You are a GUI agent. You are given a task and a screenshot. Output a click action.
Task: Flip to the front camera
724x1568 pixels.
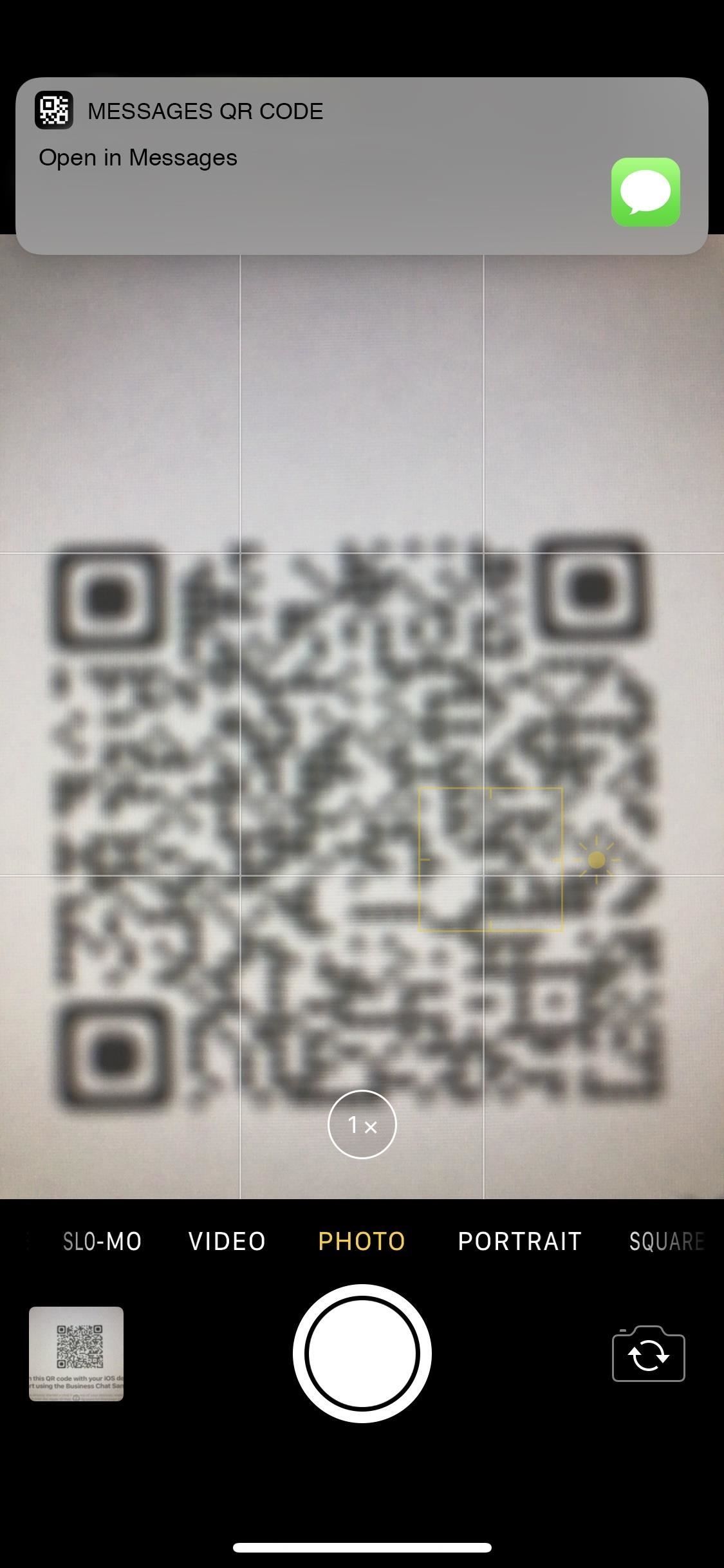click(x=648, y=1354)
